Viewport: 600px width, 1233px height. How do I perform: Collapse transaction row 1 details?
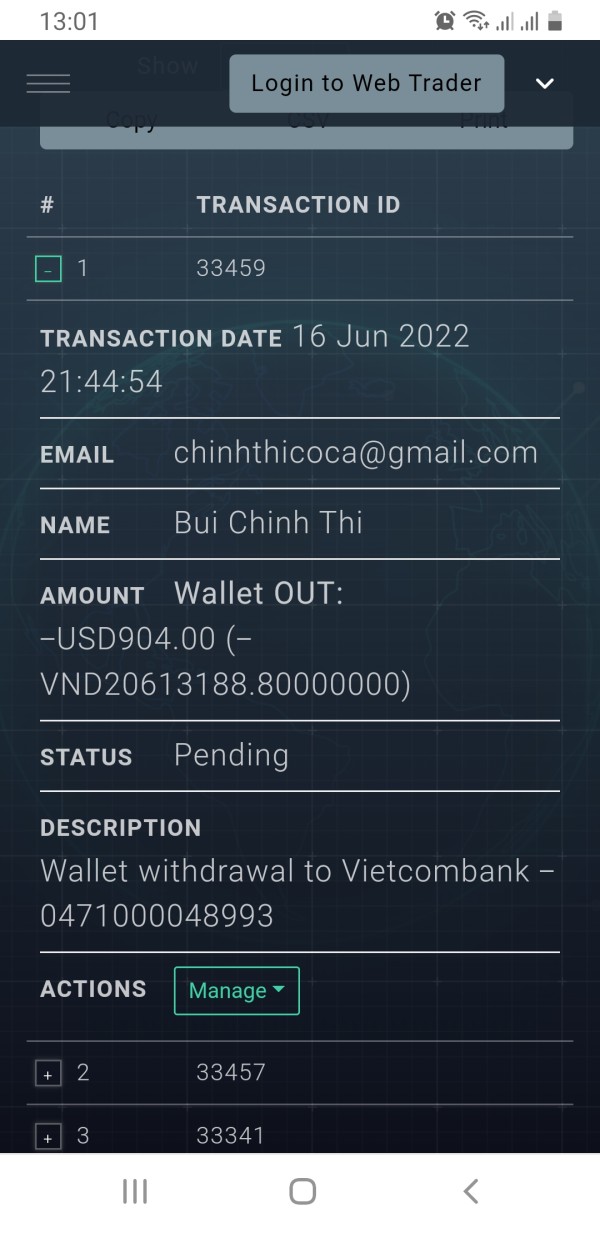pos(48,268)
